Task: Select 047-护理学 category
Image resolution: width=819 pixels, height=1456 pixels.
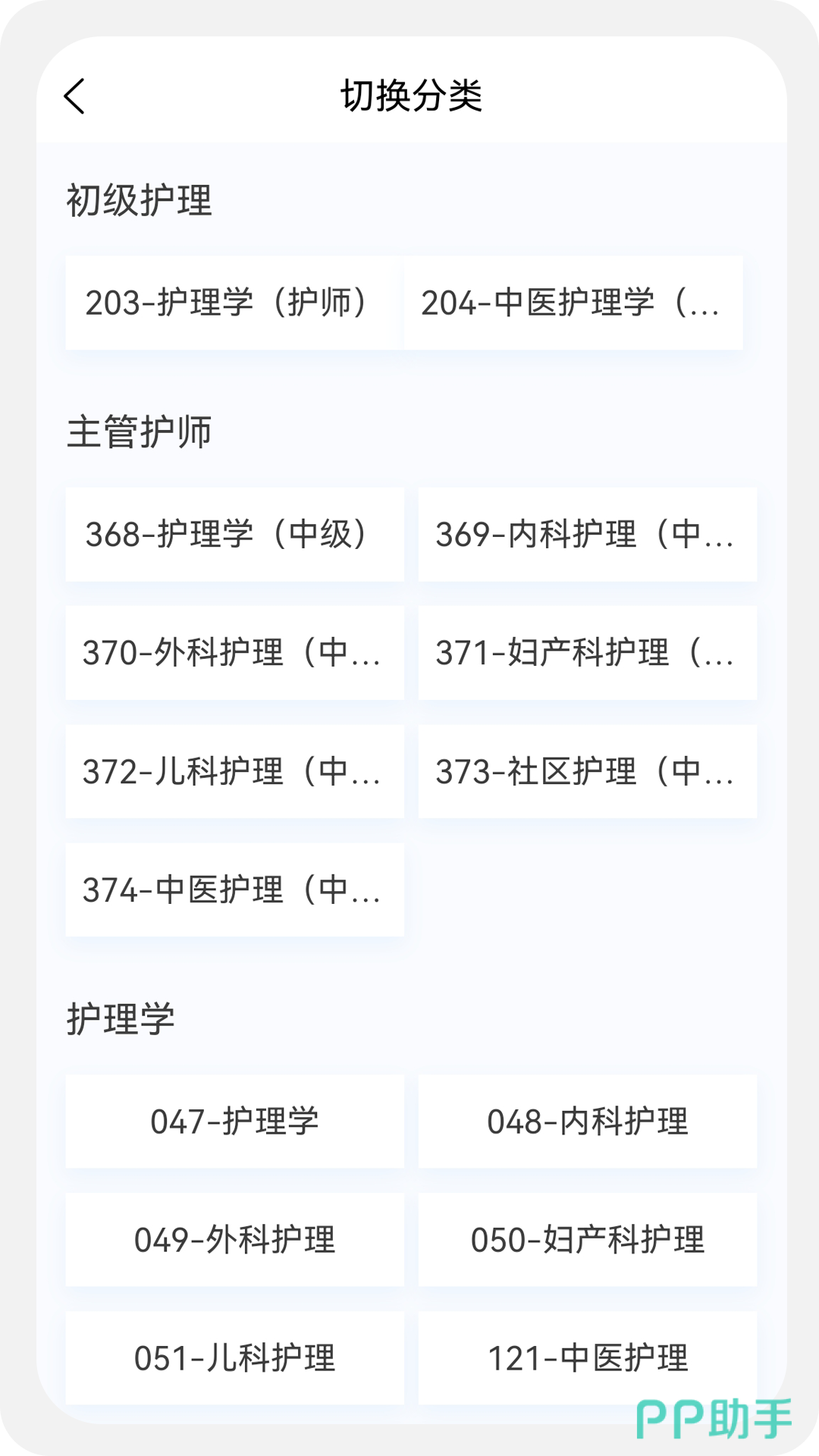Action: [234, 1122]
